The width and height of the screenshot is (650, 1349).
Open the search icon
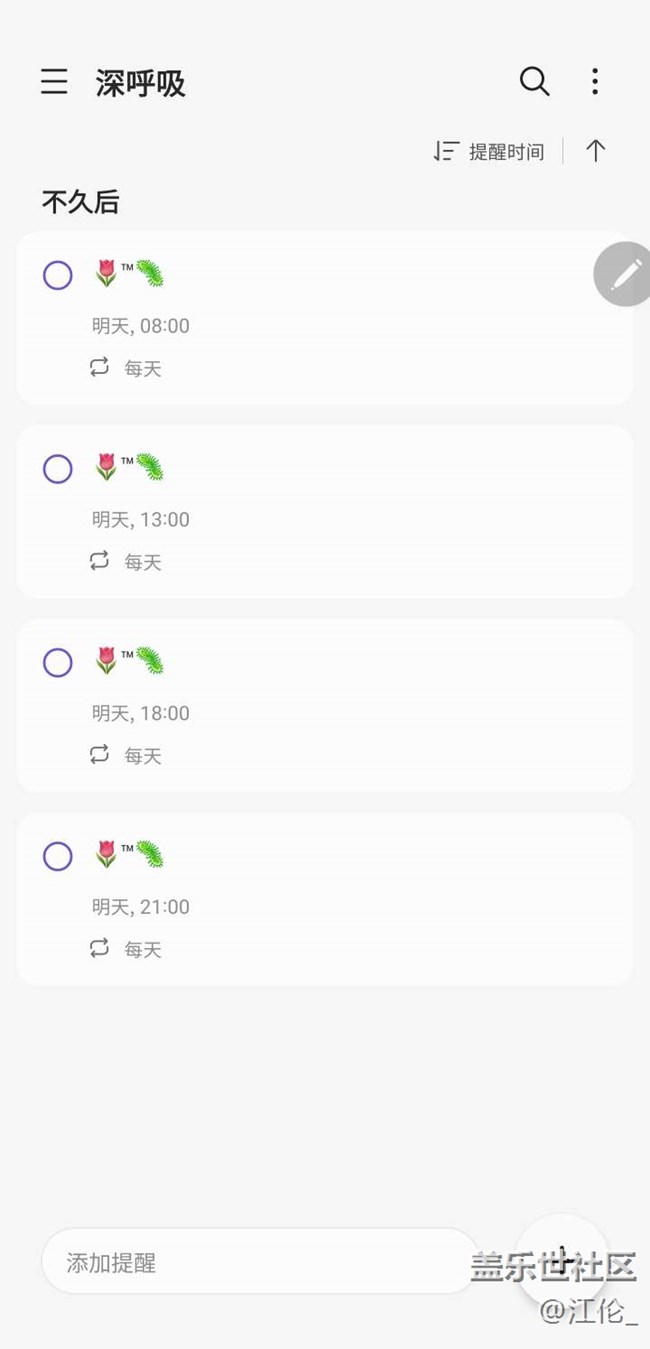(534, 82)
